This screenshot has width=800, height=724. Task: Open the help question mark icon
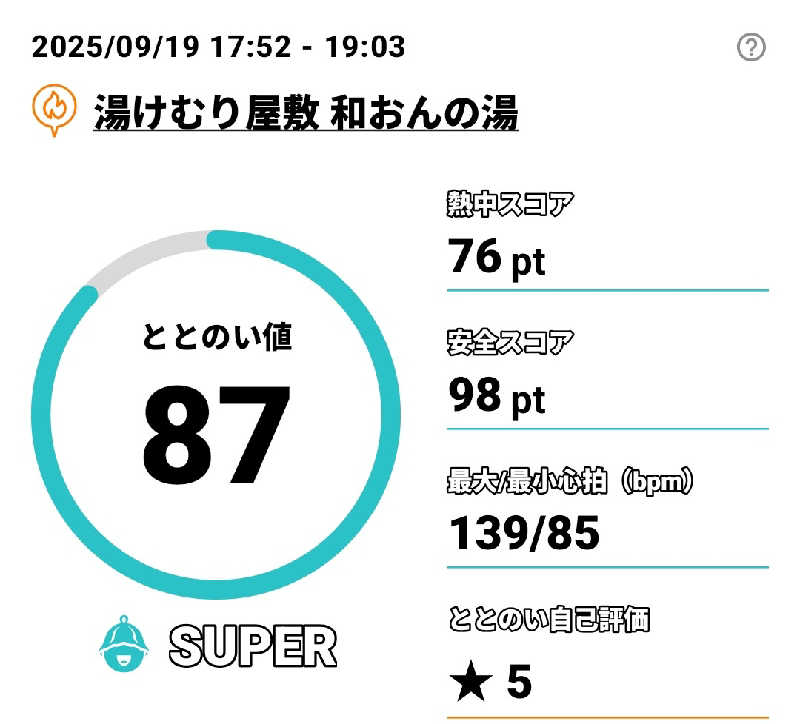click(750, 47)
